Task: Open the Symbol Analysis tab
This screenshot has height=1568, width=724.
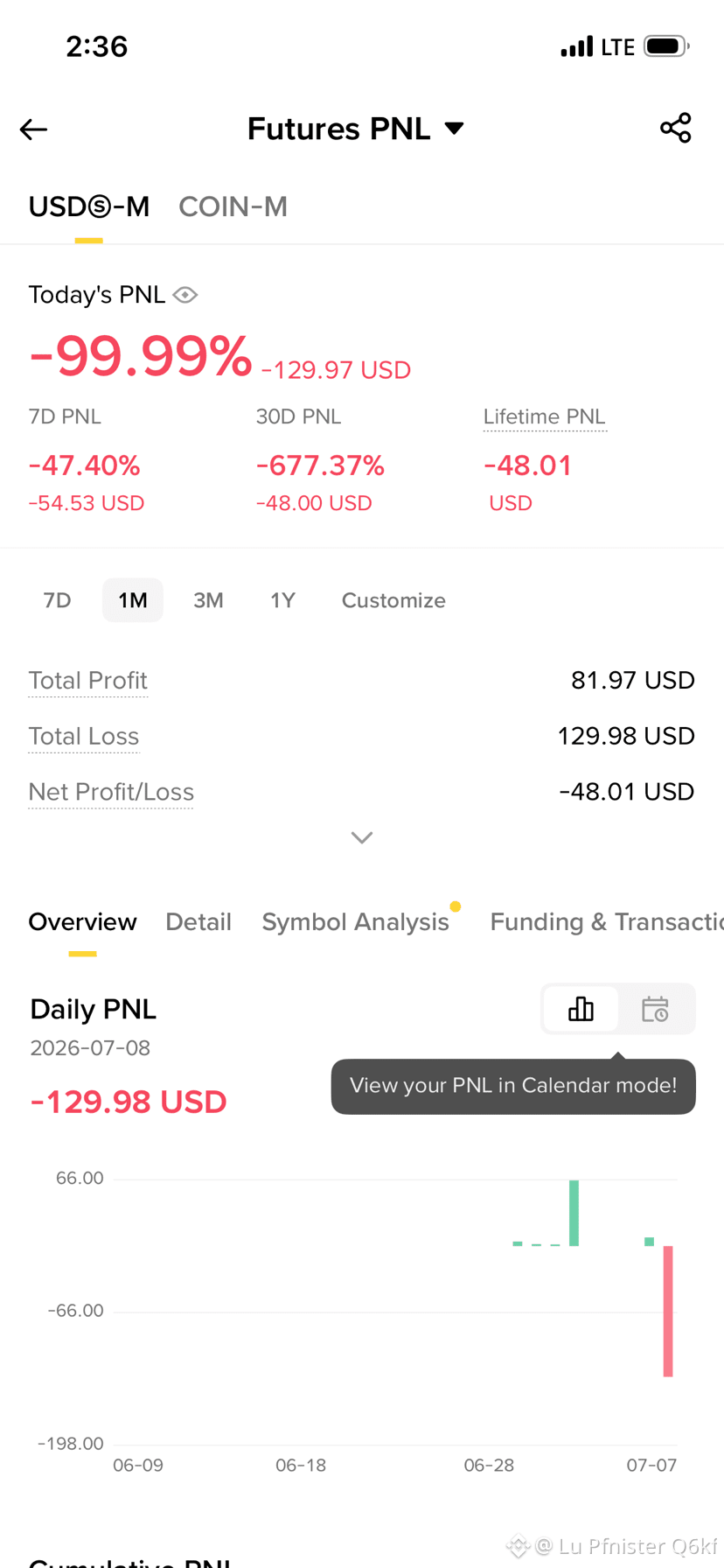Action: click(356, 922)
